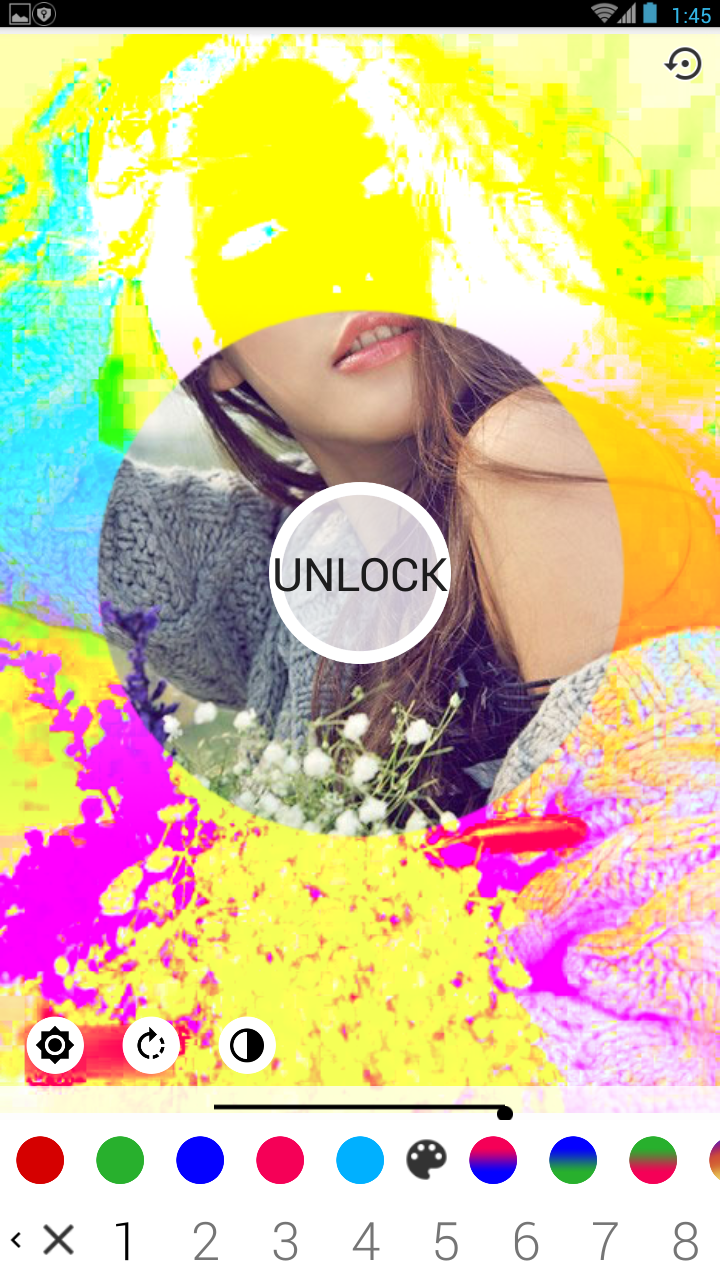Switch to filter preset 2

click(x=205, y=1241)
